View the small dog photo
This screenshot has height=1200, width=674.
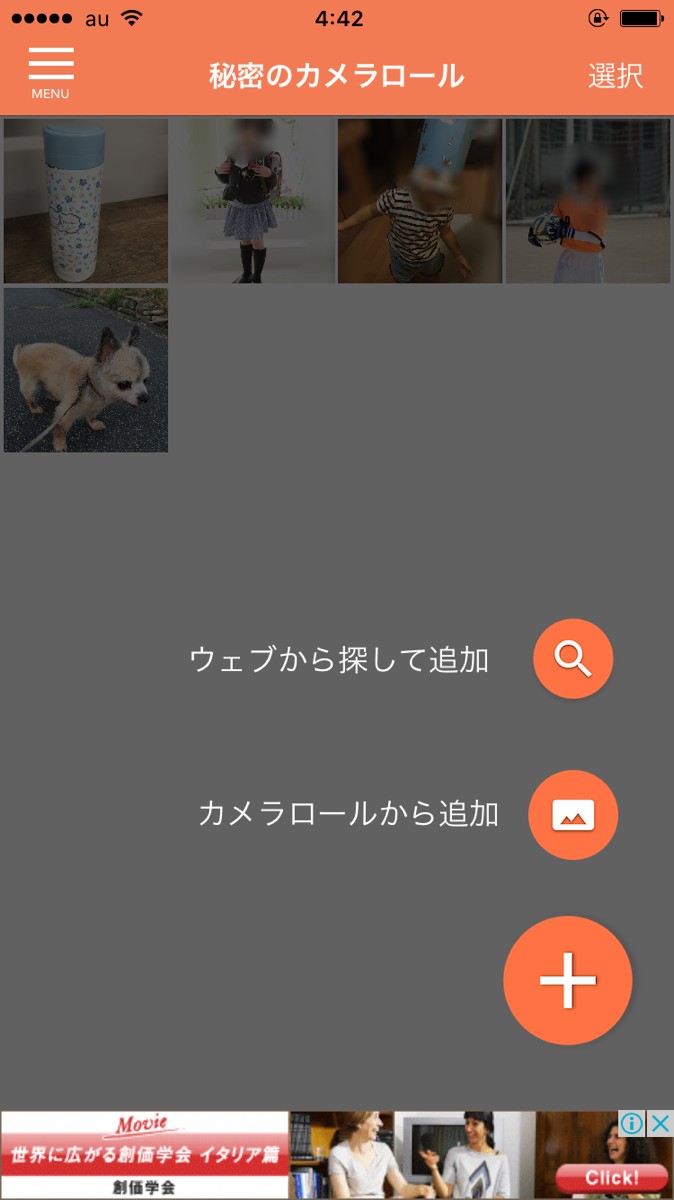86,370
